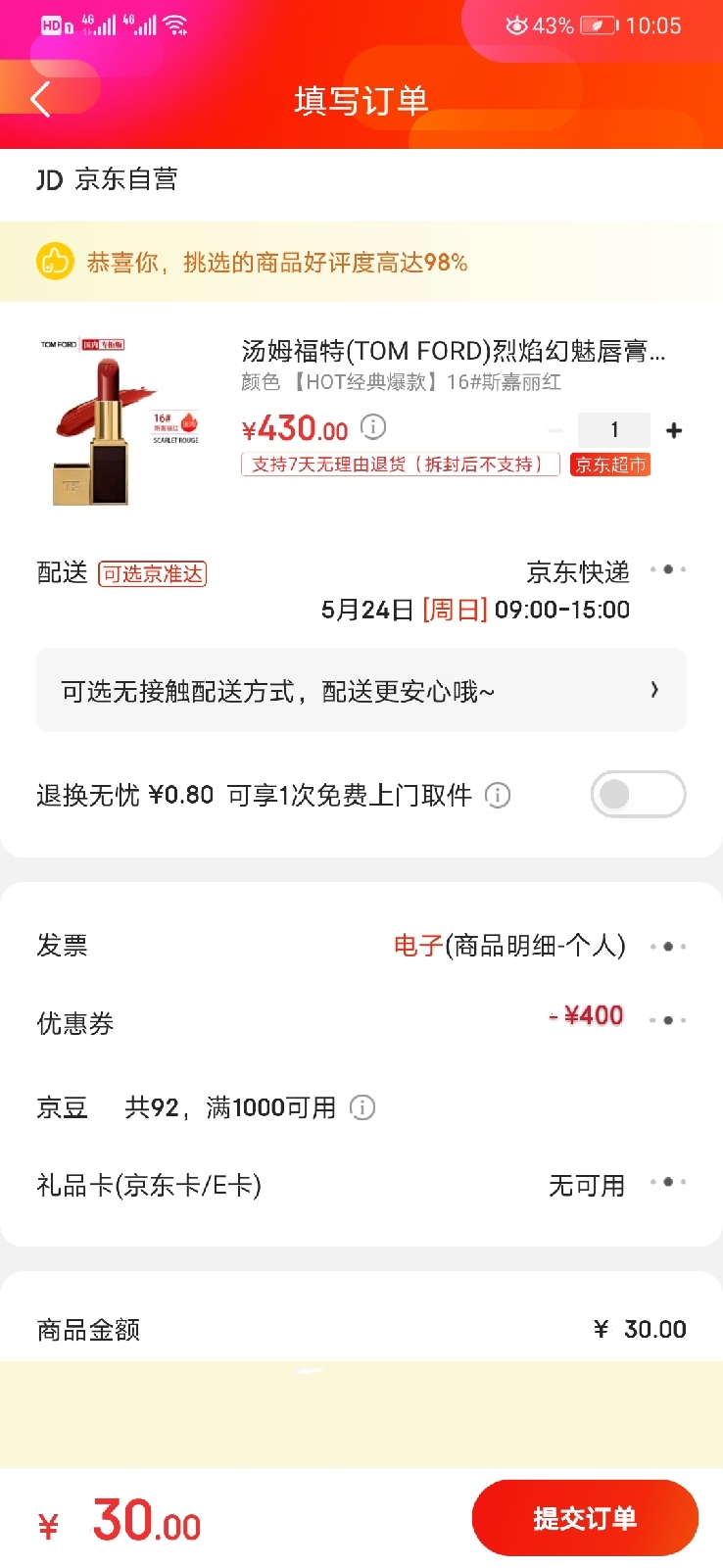The image size is (723, 1568).
Task: Tap the info icon beside 退换无忧 service
Action: tap(497, 795)
